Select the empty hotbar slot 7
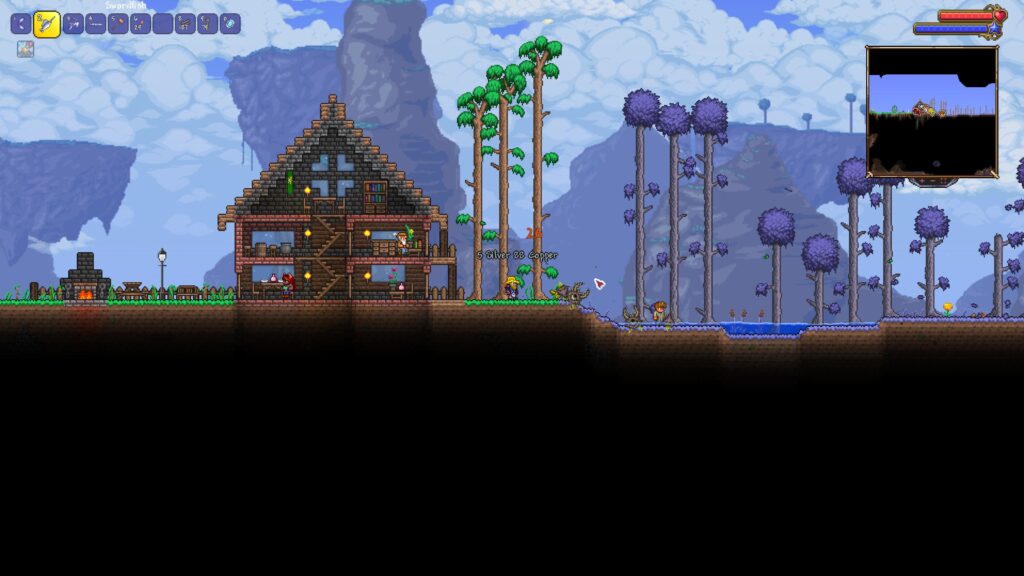The height and width of the screenshot is (576, 1024). (x=163, y=23)
